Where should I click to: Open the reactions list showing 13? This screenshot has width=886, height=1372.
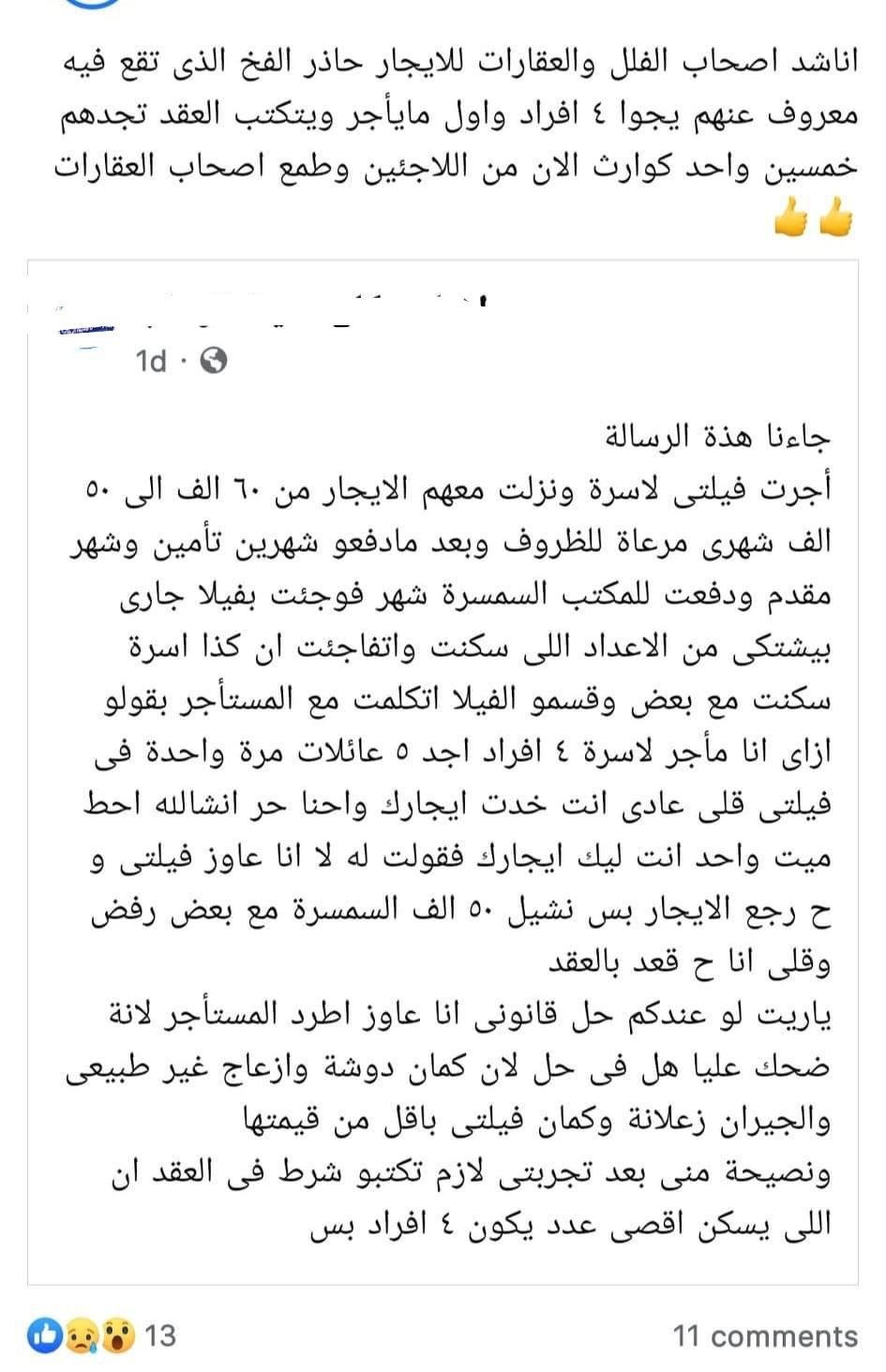tap(103, 1335)
